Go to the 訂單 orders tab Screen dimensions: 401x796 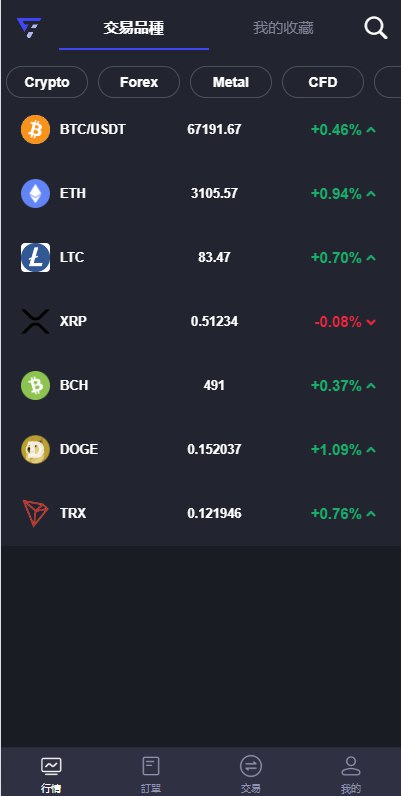[151, 772]
